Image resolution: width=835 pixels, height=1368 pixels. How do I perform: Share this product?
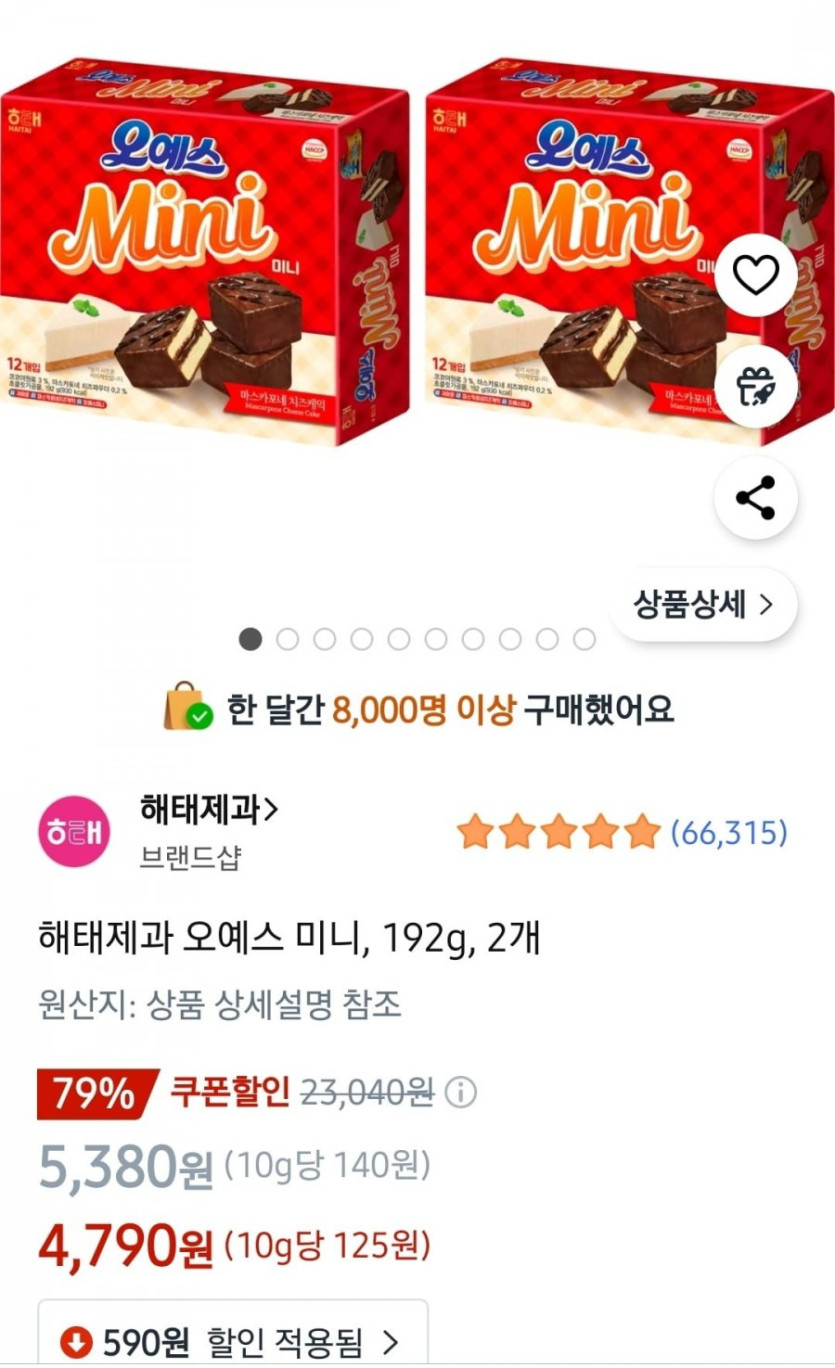pyautogui.click(x=755, y=498)
